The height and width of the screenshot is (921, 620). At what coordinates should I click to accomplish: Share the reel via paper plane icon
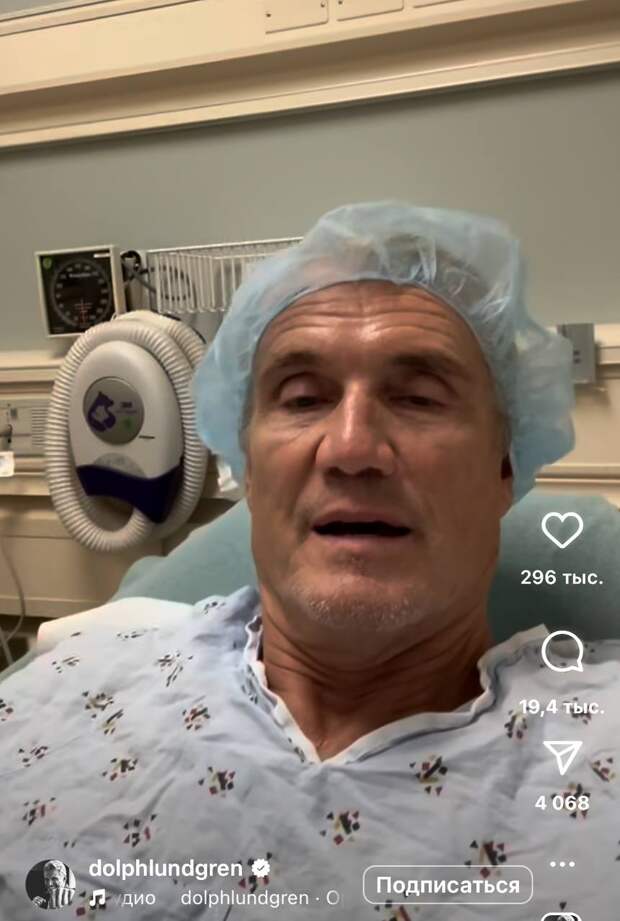(x=562, y=756)
